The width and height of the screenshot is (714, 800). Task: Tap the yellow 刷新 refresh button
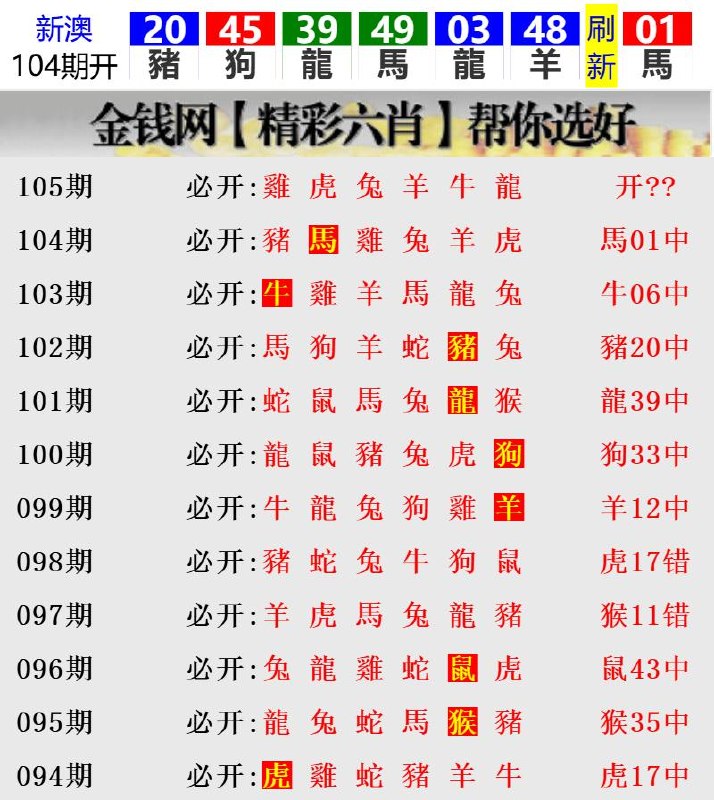(x=600, y=47)
